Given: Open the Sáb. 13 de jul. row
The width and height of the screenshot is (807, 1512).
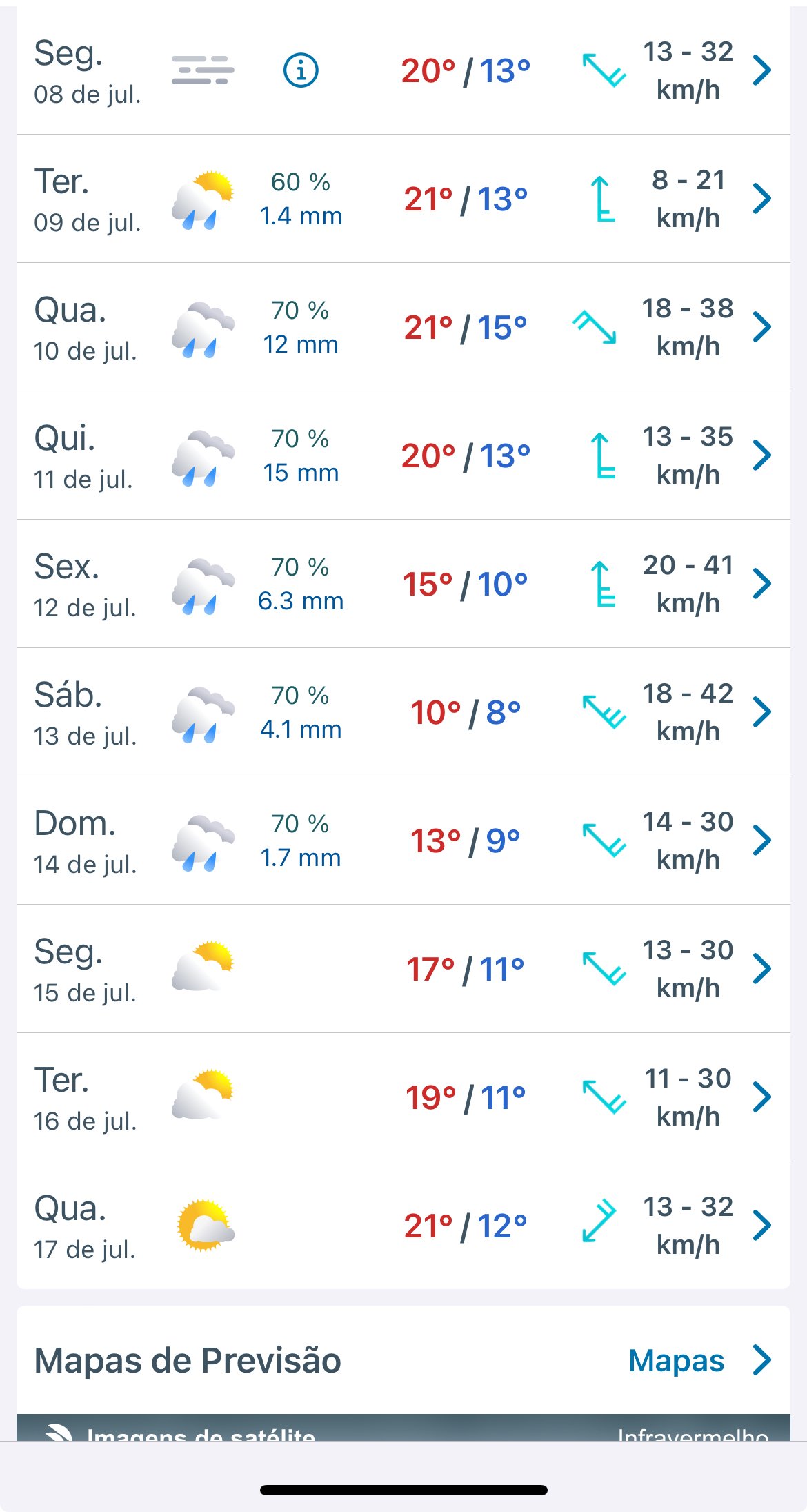Looking at the screenshot, I should pos(403,712).
